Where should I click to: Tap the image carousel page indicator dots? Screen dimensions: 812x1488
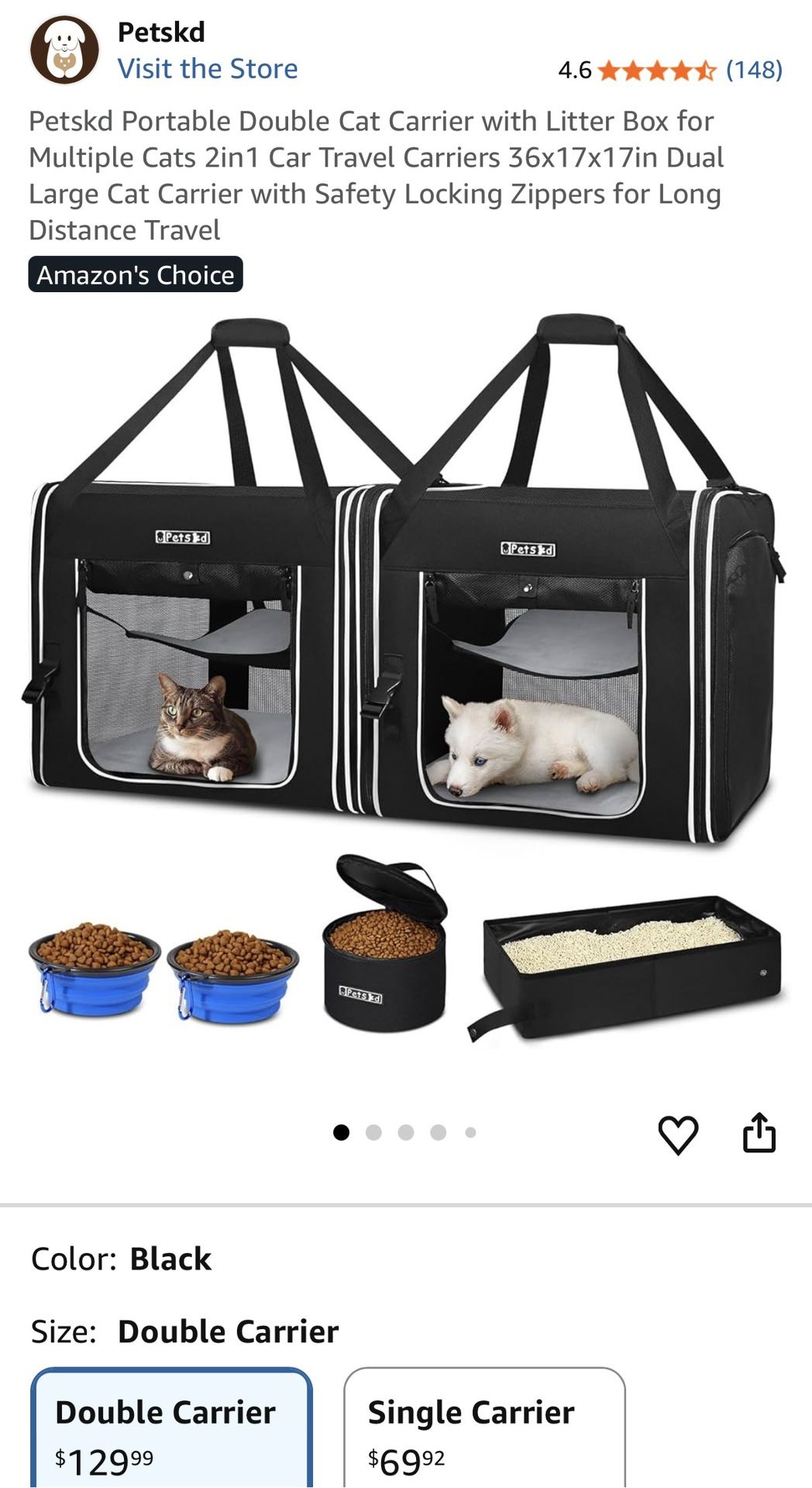(404, 1132)
